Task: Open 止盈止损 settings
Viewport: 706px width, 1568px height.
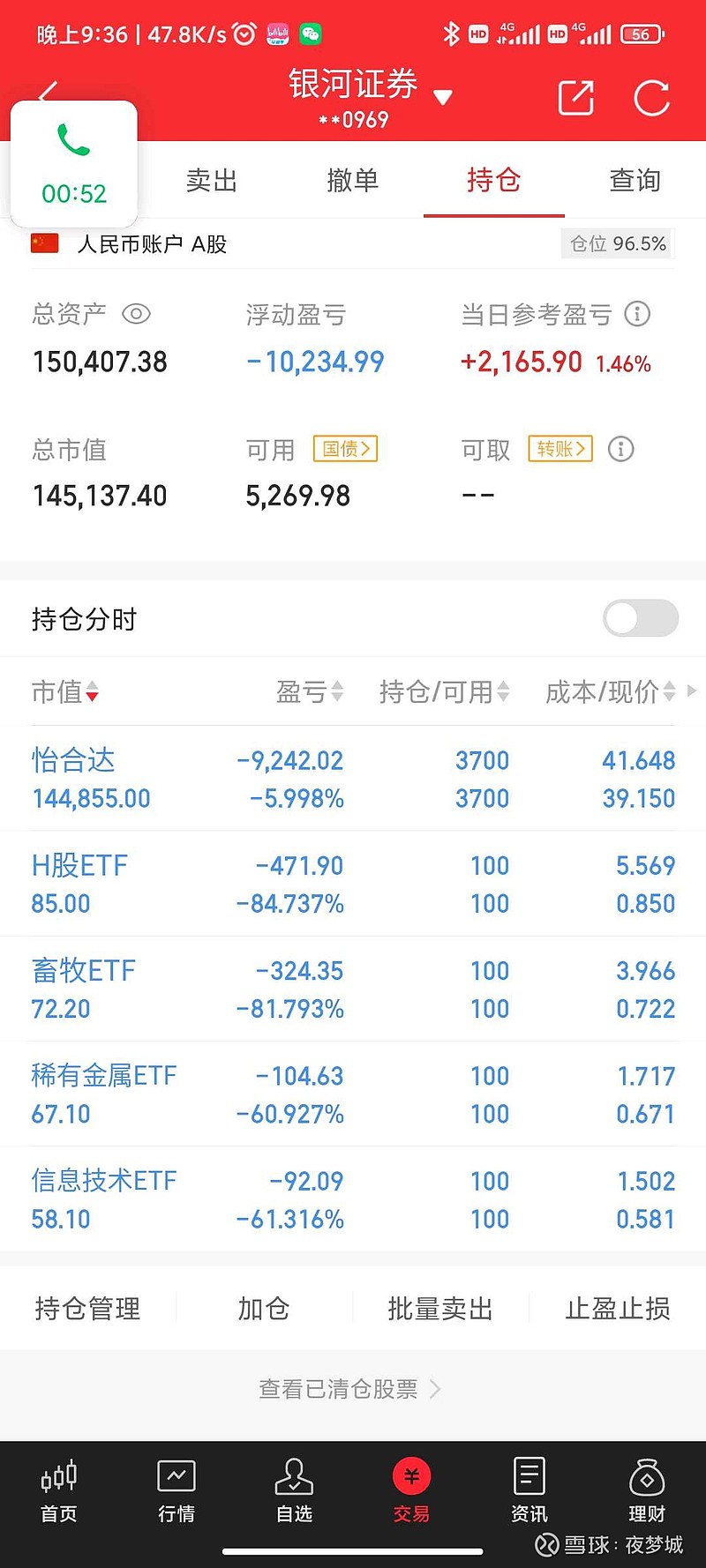Action: pyautogui.click(x=618, y=1309)
